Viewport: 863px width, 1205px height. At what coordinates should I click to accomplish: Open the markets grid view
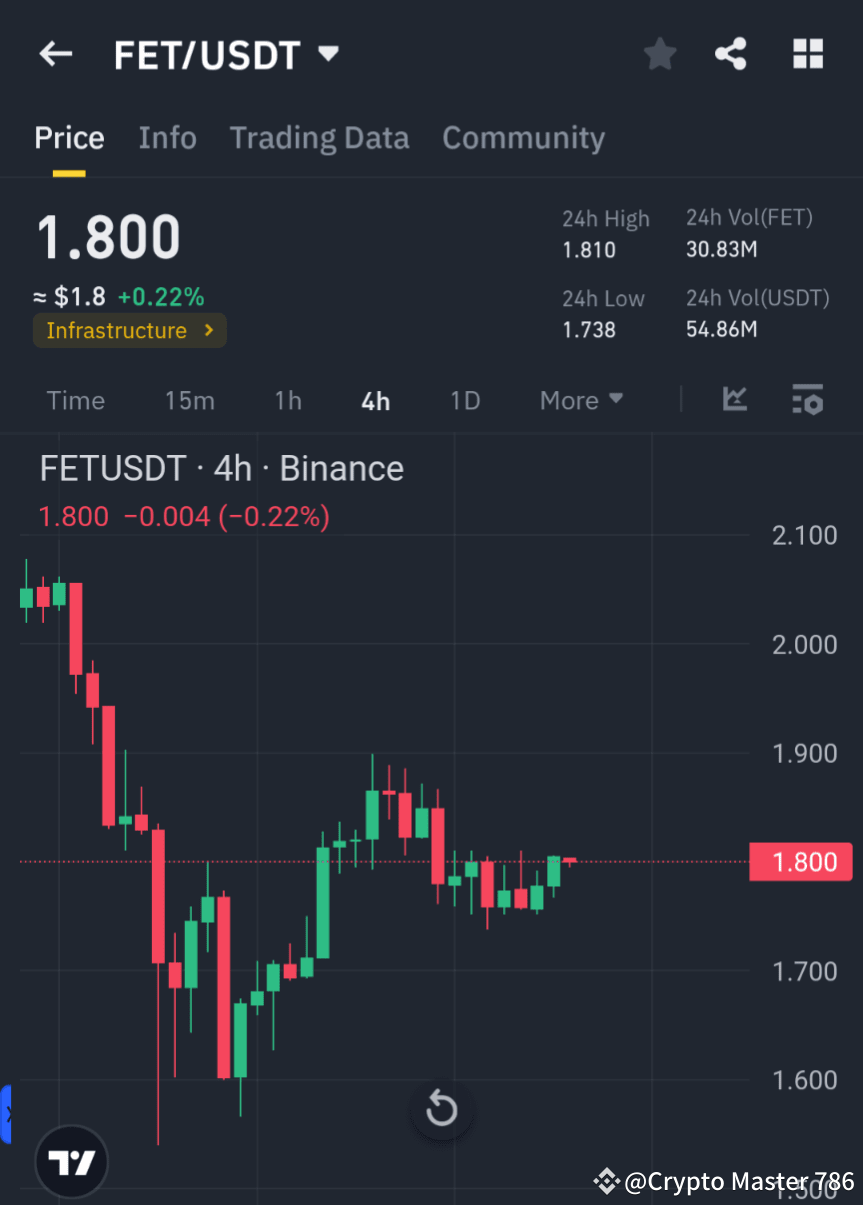click(807, 54)
